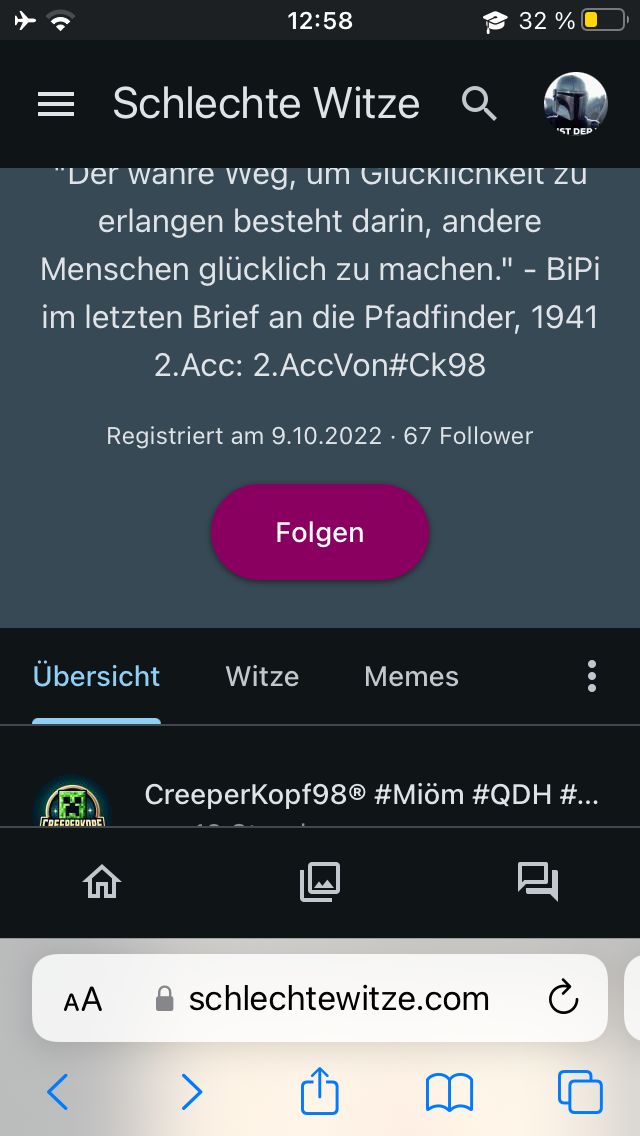This screenshot has height=1136, width=640.
Task: Open your profile avatar menu
Action: click(575, 104)
